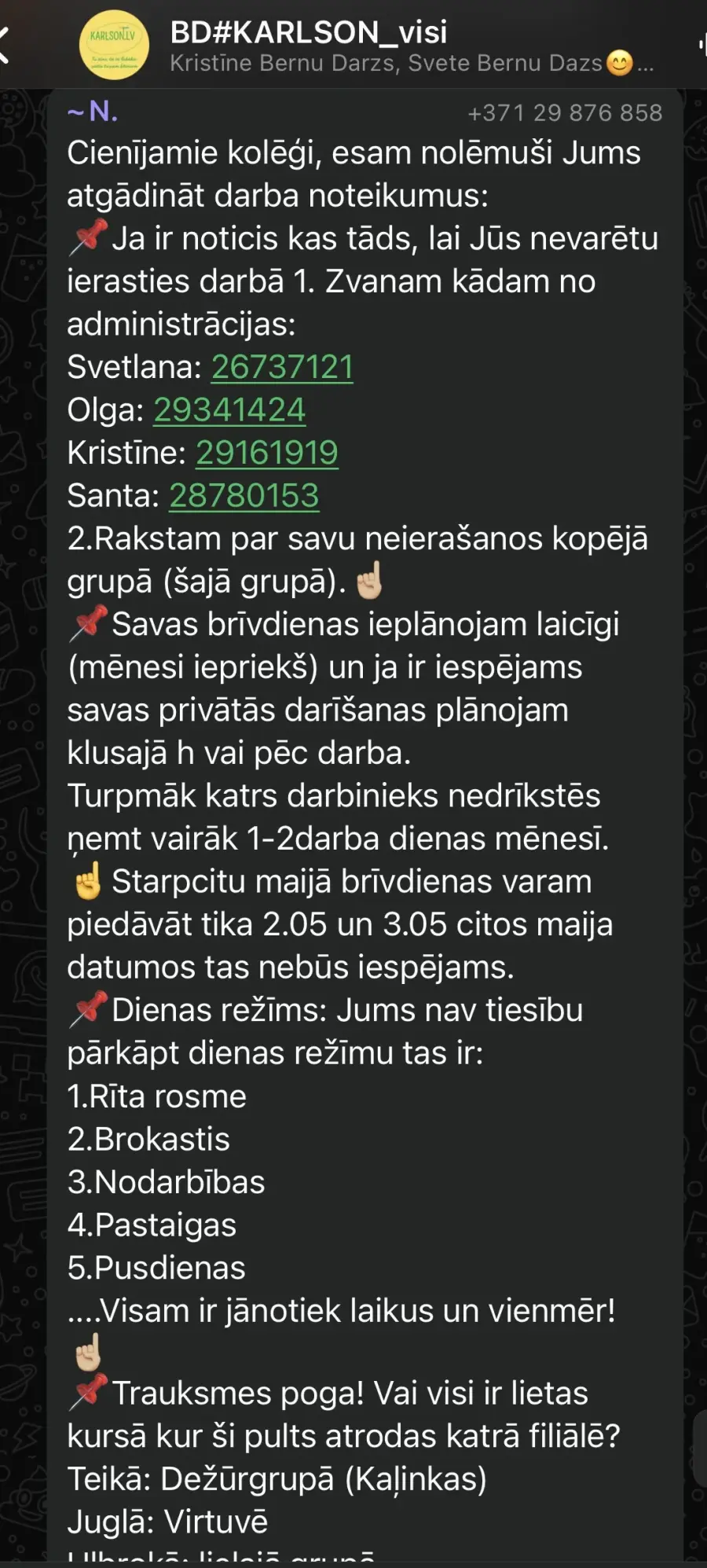Open sender's number +371 29 876 858
Screen dimensions: 707x1568
click(565, 113)
